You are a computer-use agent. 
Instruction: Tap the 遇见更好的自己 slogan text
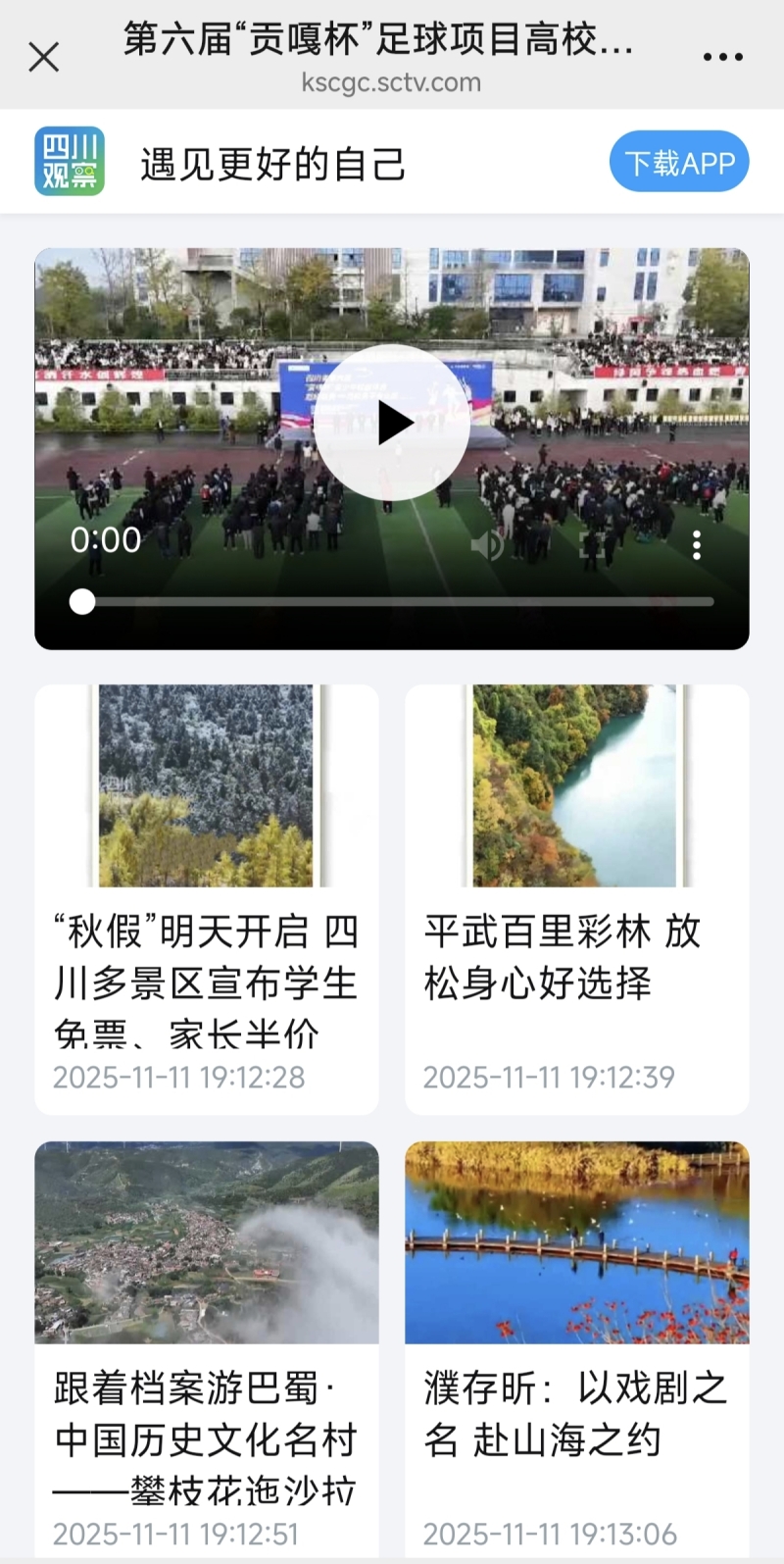[x=270, y=164]
